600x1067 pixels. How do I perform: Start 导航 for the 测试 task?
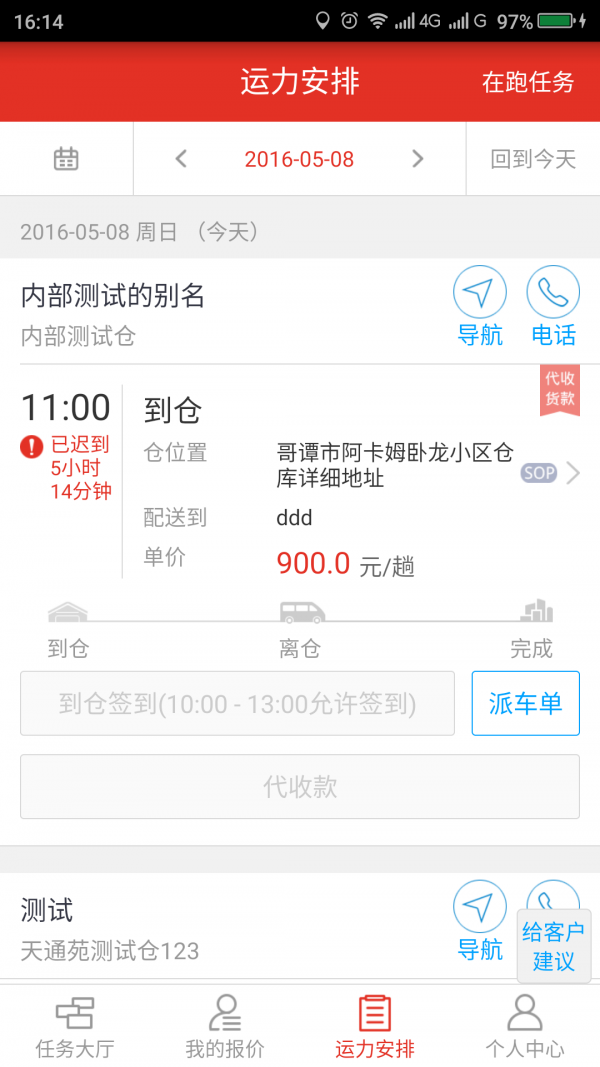point(480,920)
